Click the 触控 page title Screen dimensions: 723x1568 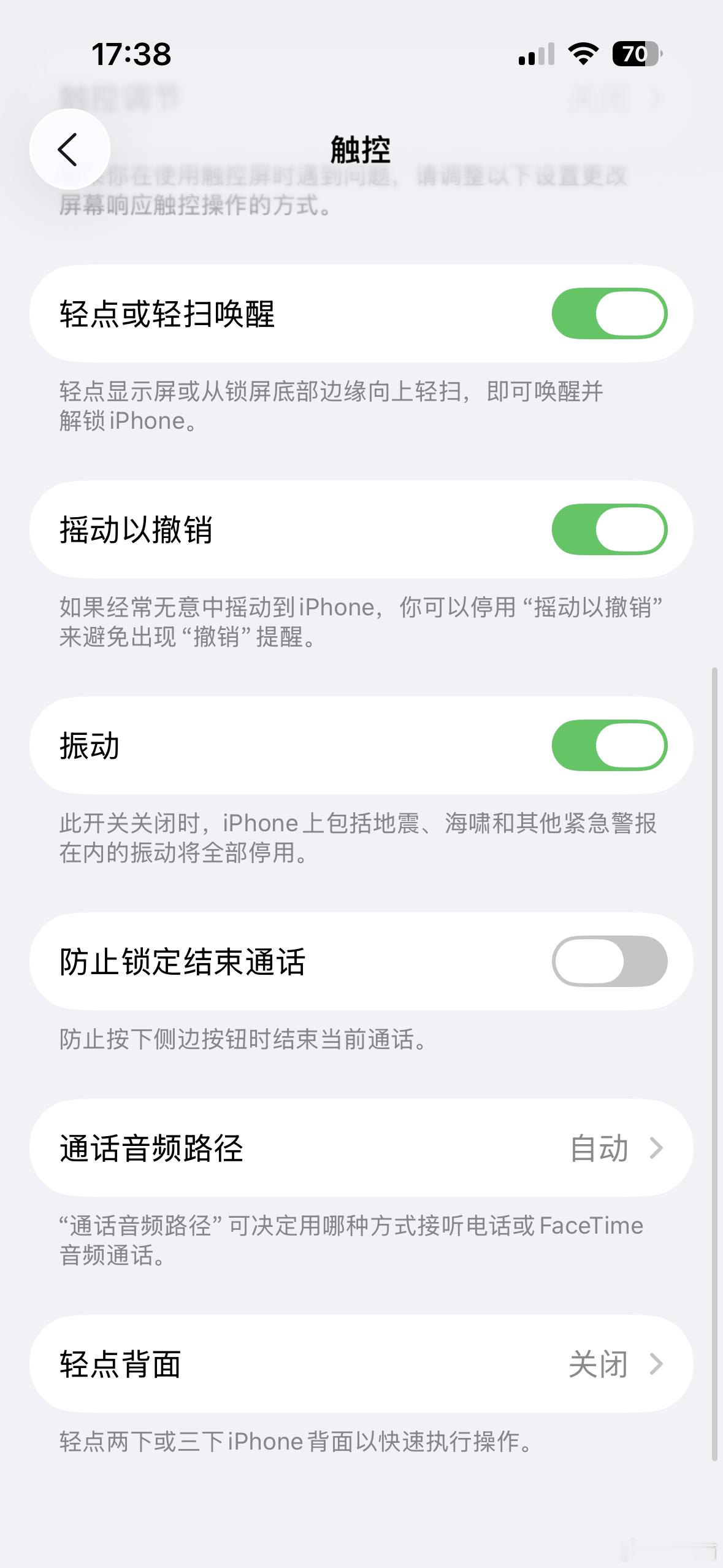pyautogui.click(x=361, y=149)
